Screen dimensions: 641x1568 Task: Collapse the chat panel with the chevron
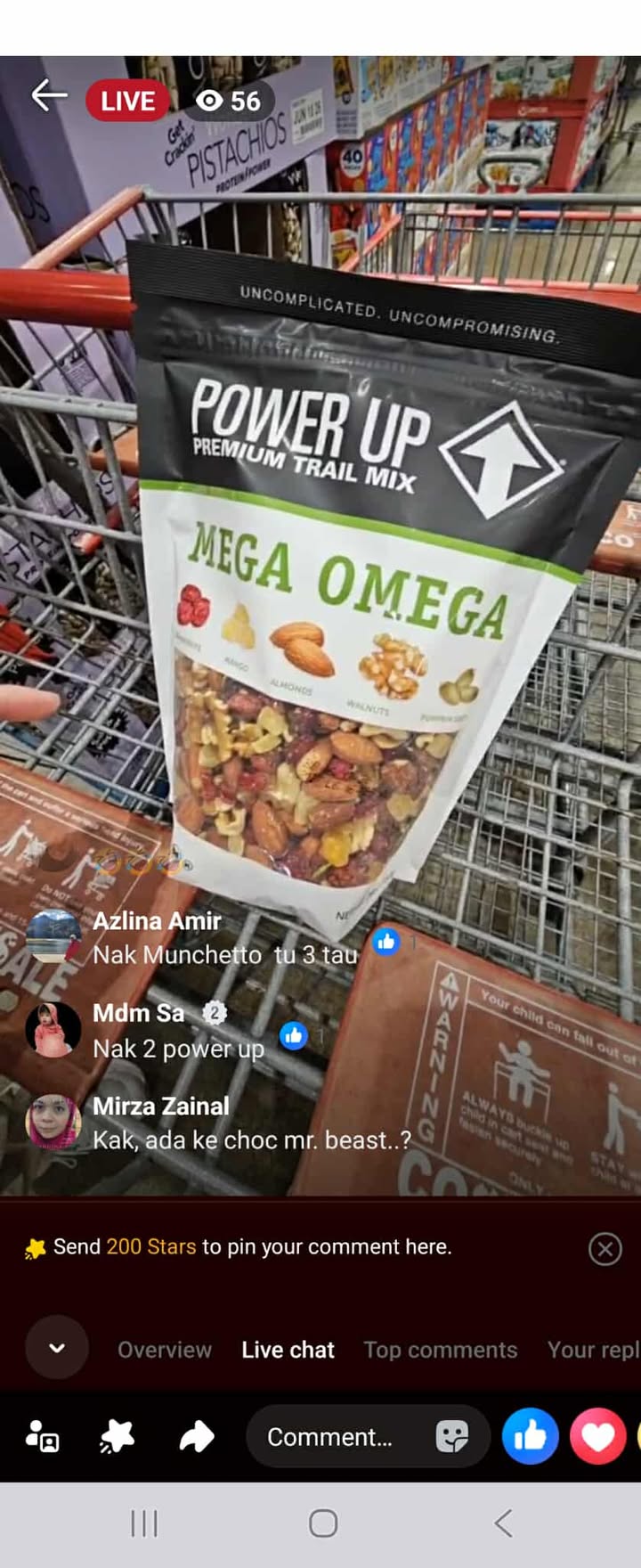pyautogui.click(x=57, y=1348)
